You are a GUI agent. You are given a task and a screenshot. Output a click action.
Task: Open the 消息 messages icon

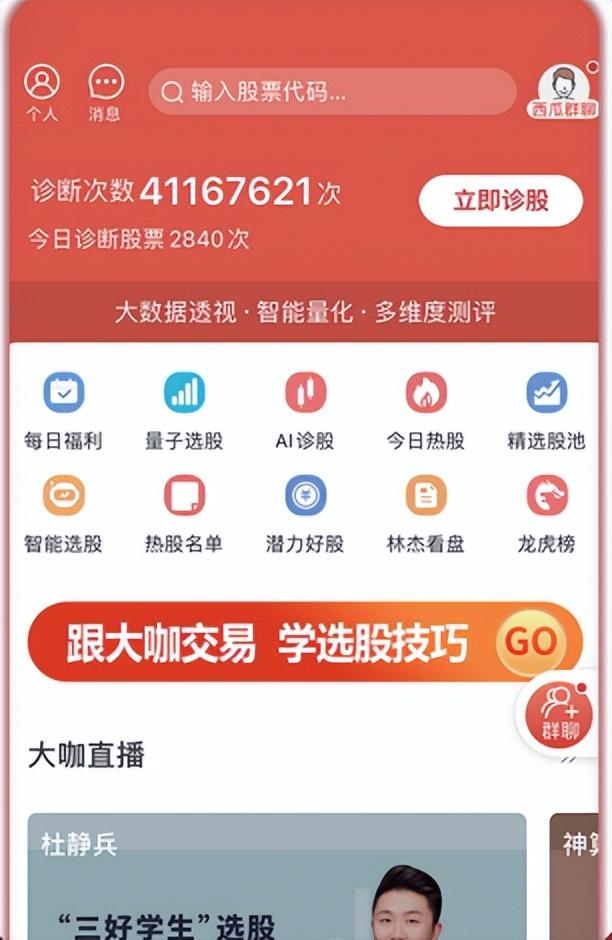pyautogui.click(x=105, y=92)
